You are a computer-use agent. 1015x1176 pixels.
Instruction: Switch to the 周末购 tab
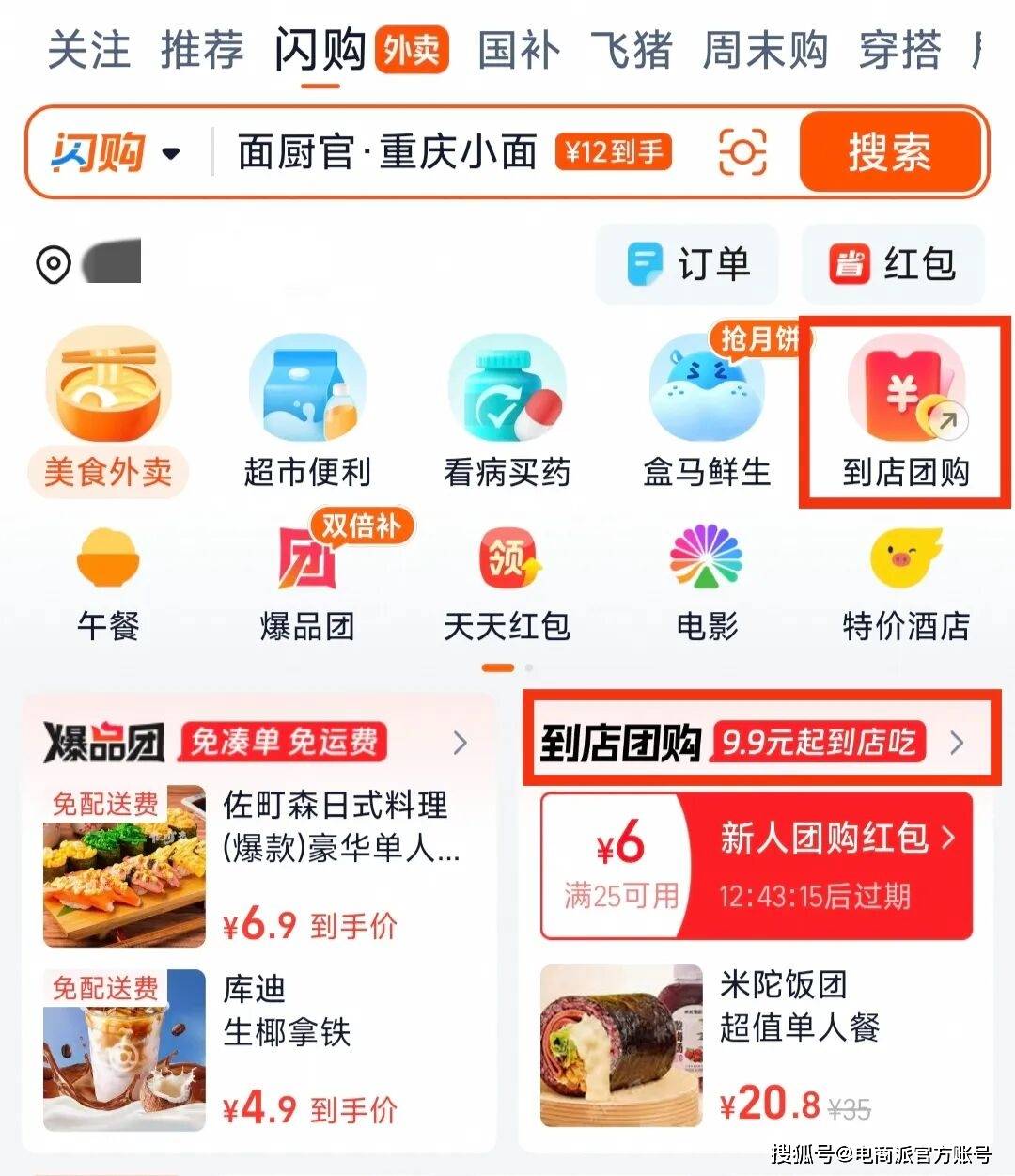tap(765, 51)
